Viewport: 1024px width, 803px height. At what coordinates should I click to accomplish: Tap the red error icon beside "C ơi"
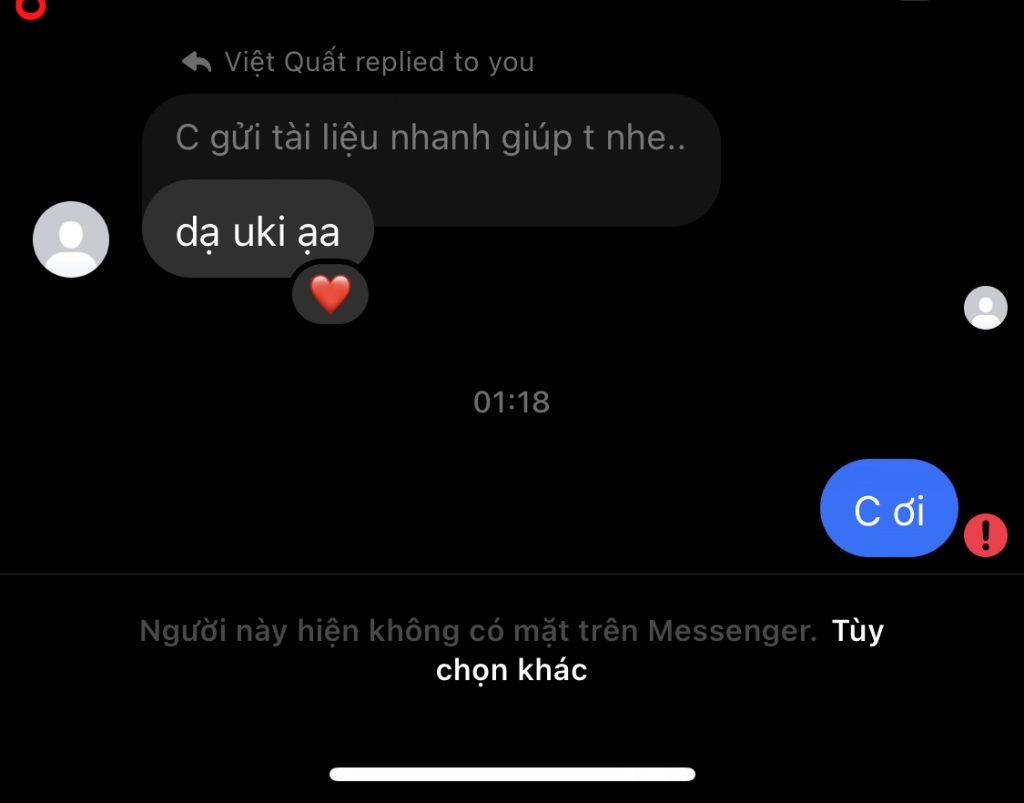coord(985,536)
